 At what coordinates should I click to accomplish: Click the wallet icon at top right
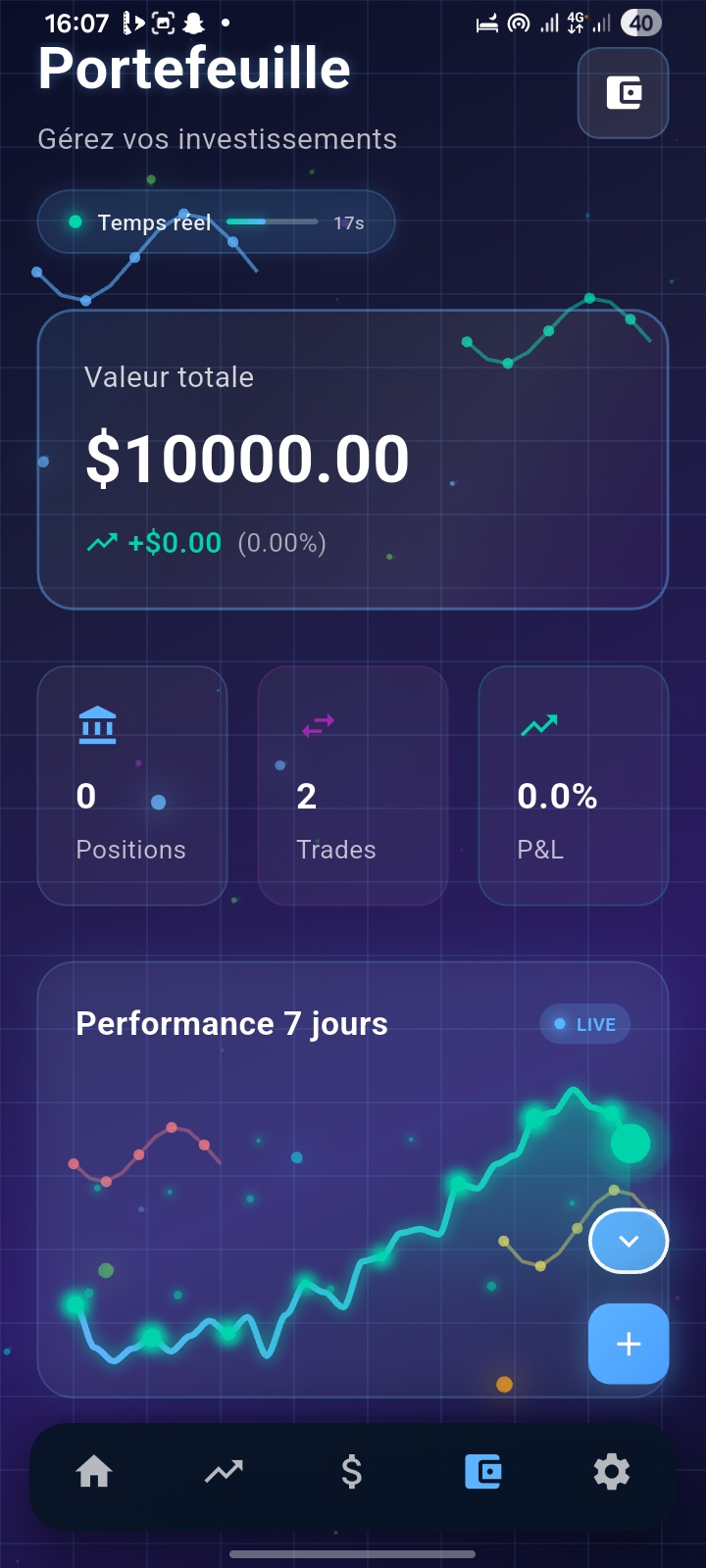(623, 93)
